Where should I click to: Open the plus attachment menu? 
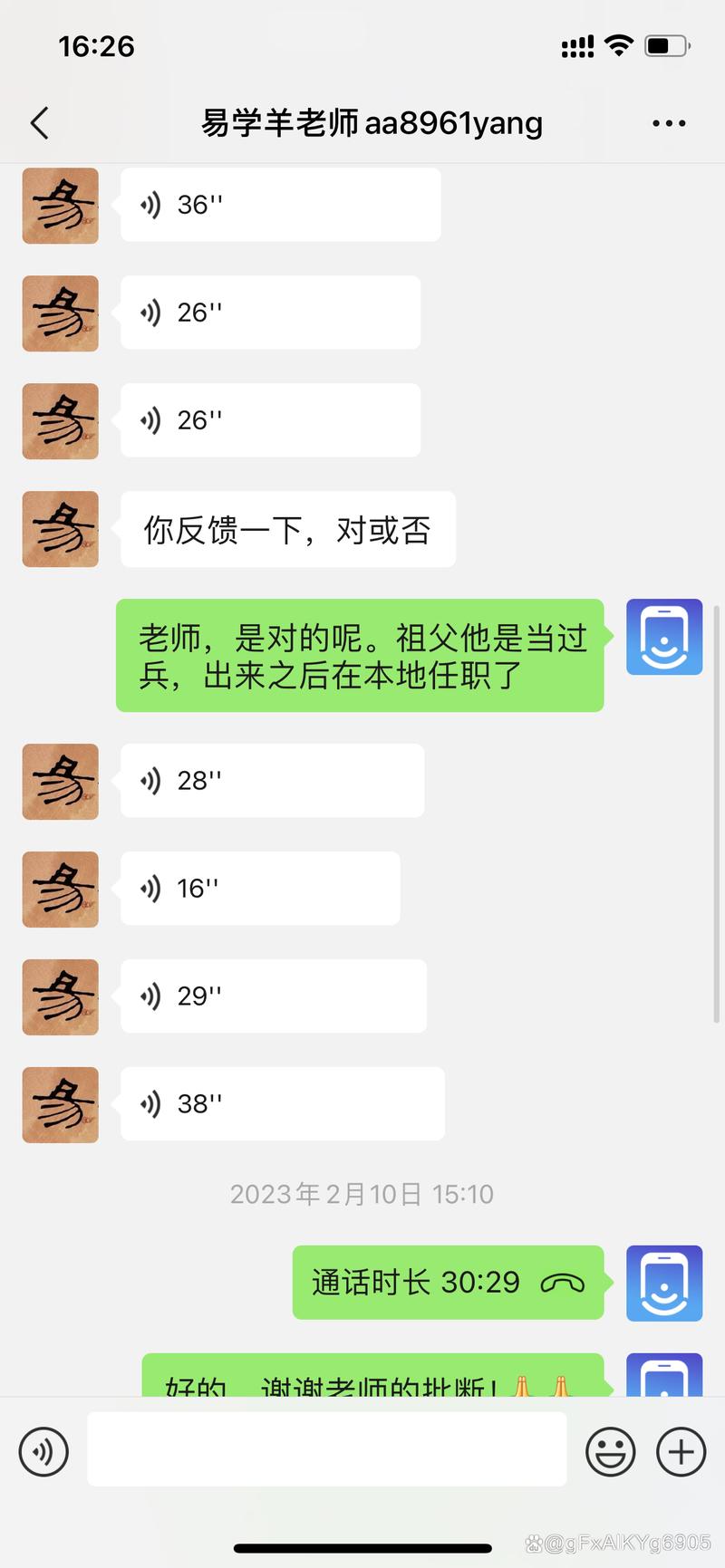(681, 1451)
